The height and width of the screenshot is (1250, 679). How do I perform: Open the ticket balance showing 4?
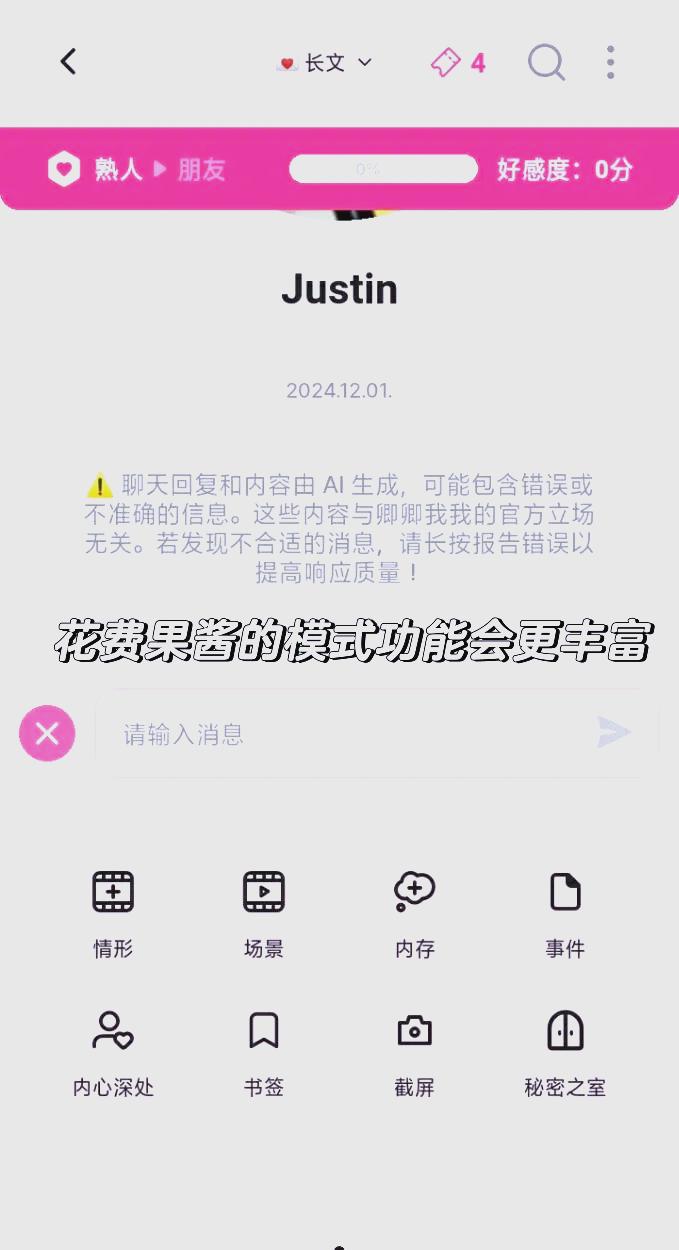(458, 63)
